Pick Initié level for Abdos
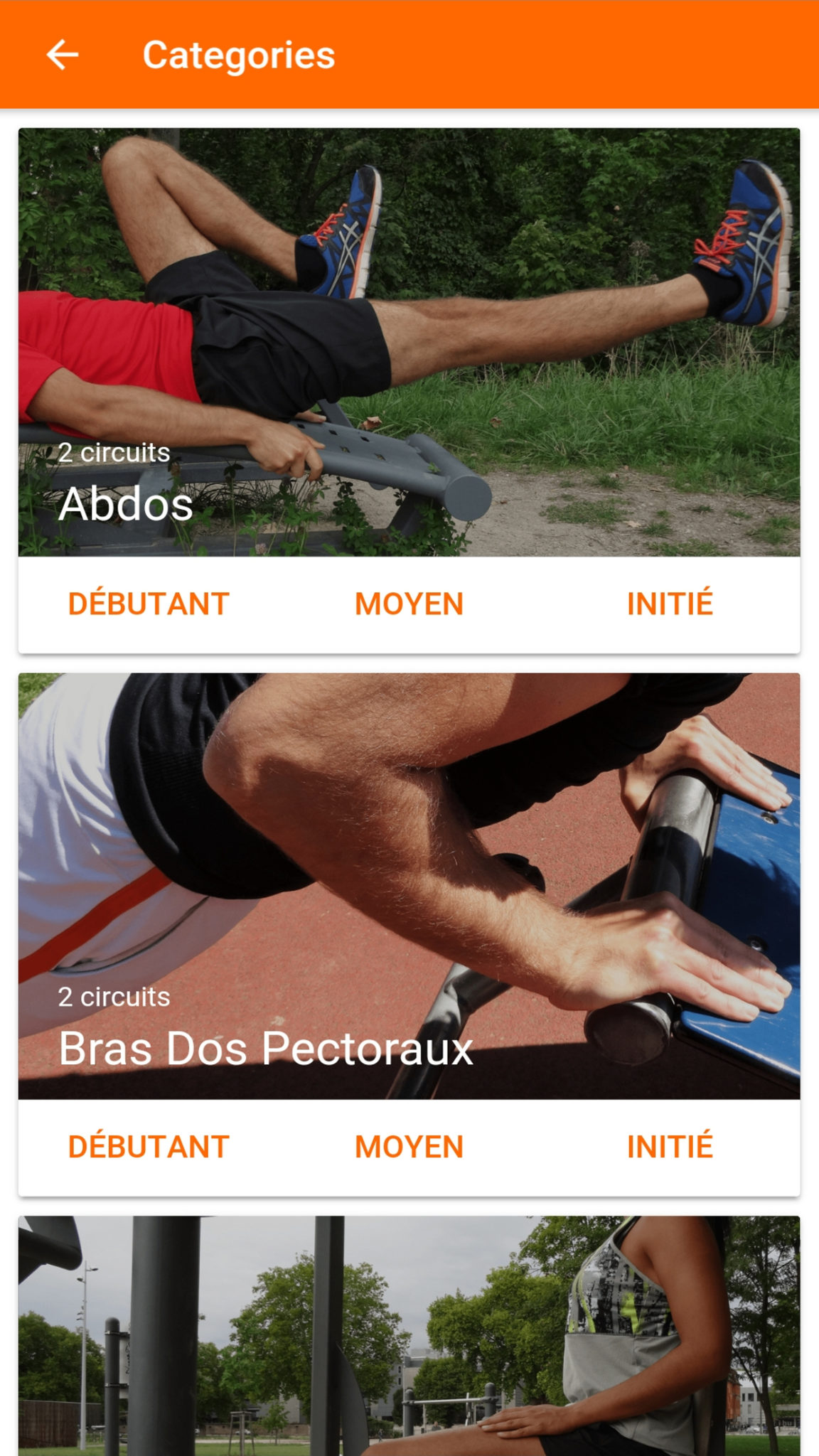Viewport: 819px width, 1456px height. 669,604
